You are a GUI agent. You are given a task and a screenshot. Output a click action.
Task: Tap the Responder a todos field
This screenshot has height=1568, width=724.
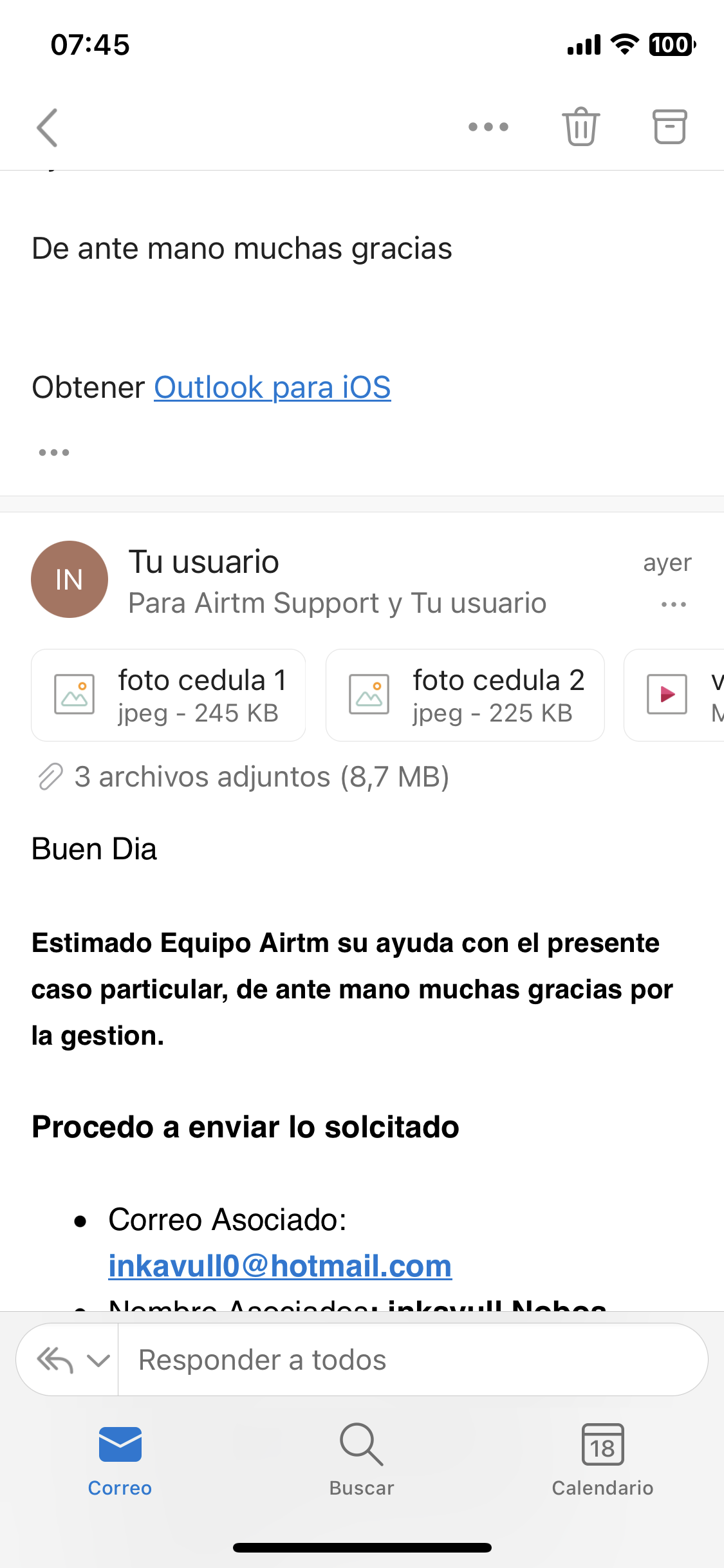tap(412, 1360)
